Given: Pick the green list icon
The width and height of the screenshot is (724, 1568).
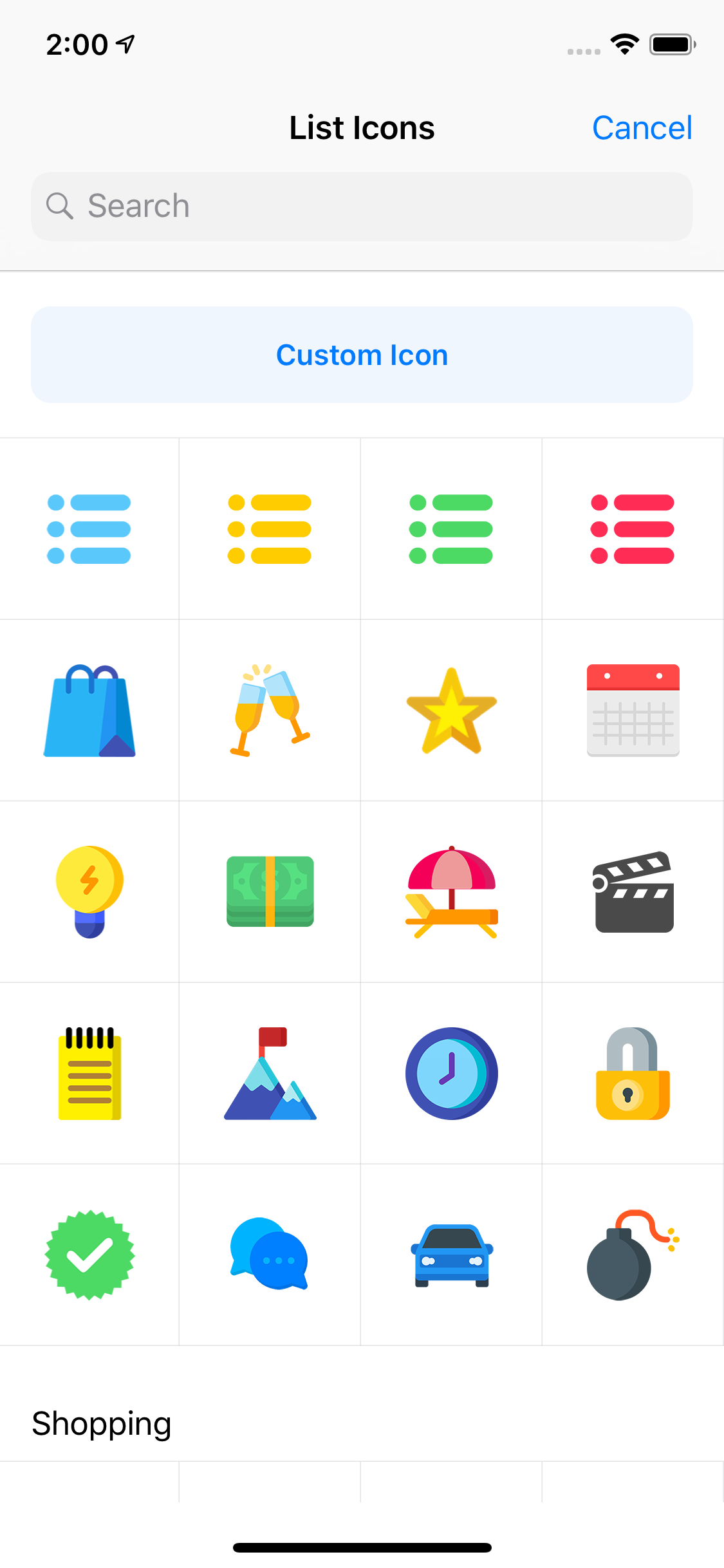Looking at the screenshot, I should (451, 528).
